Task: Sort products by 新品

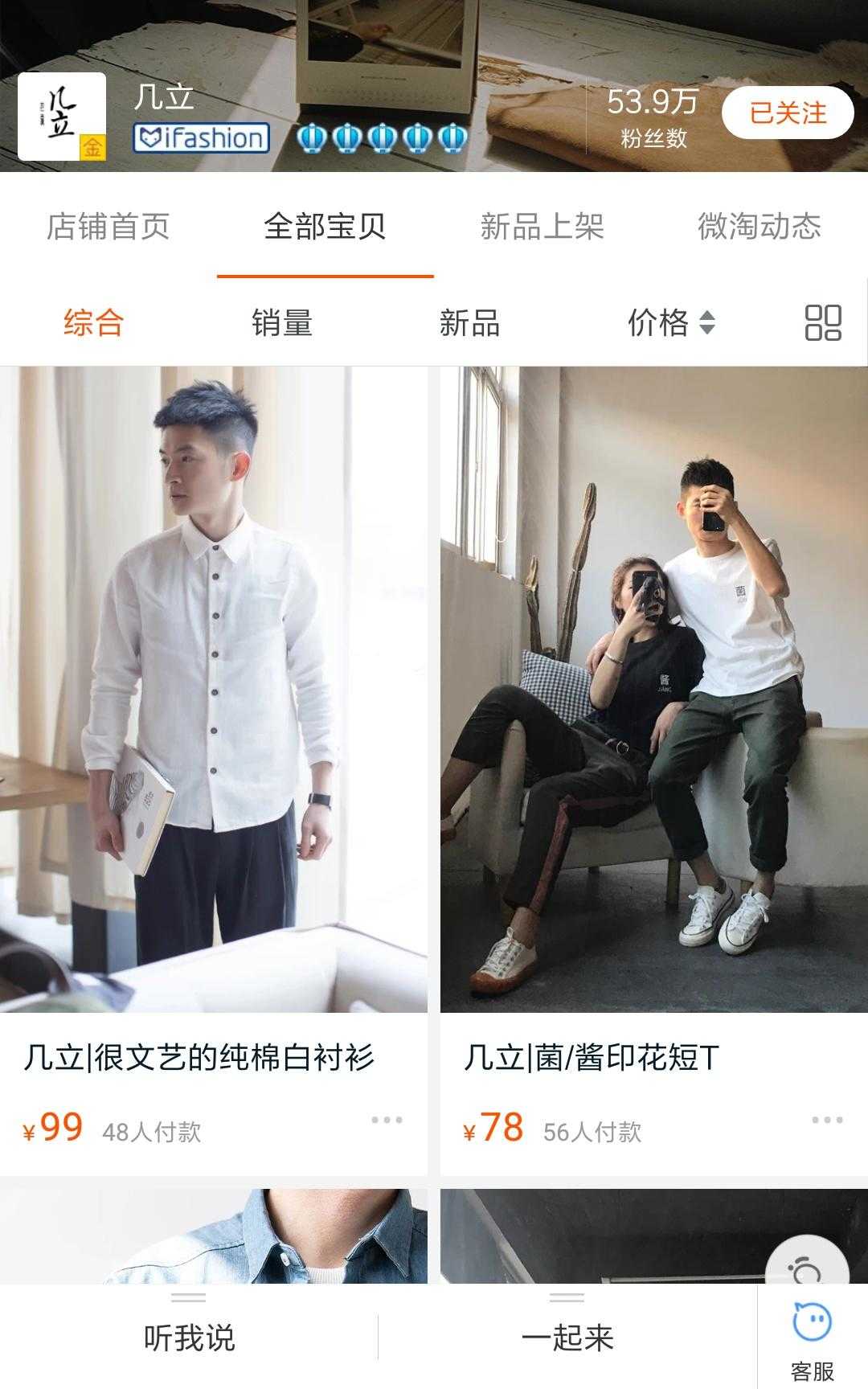Action: (x=469, y=324)
